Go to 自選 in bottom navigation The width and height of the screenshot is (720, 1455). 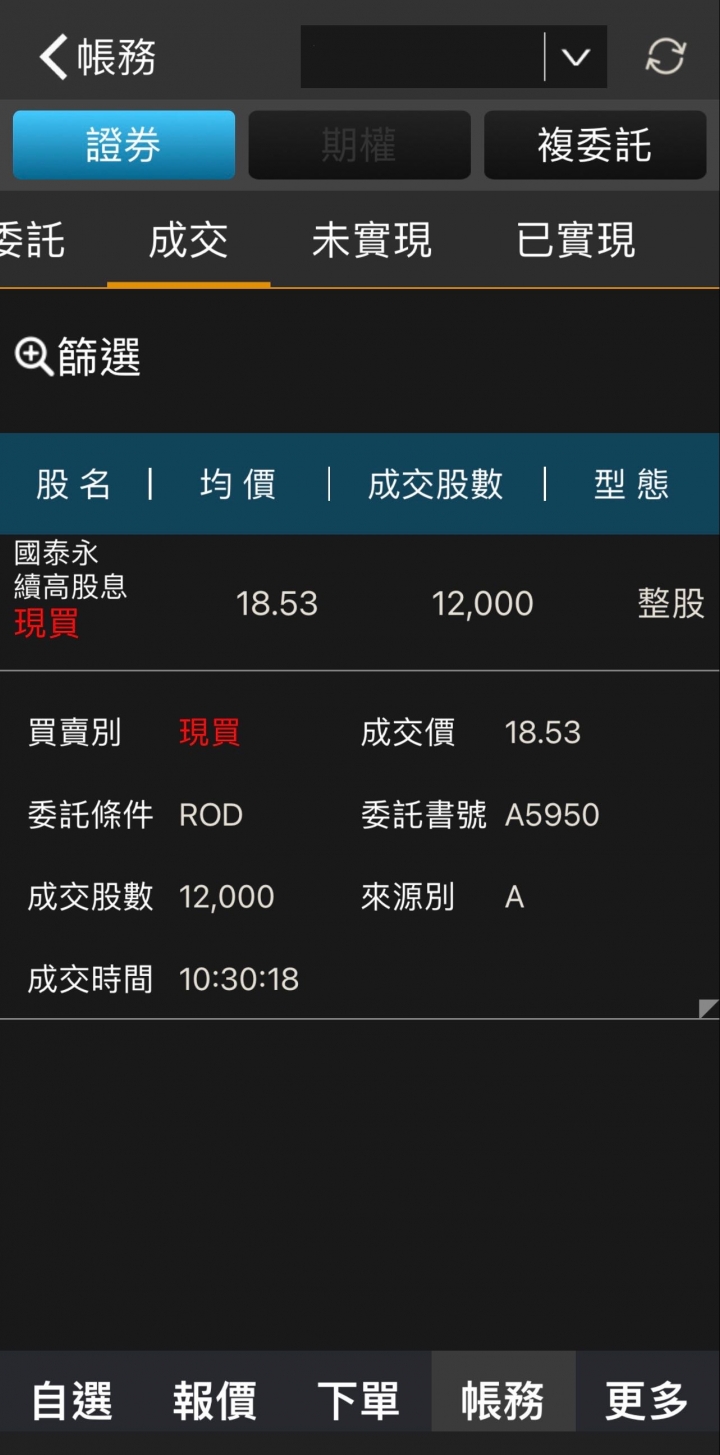72,1400
